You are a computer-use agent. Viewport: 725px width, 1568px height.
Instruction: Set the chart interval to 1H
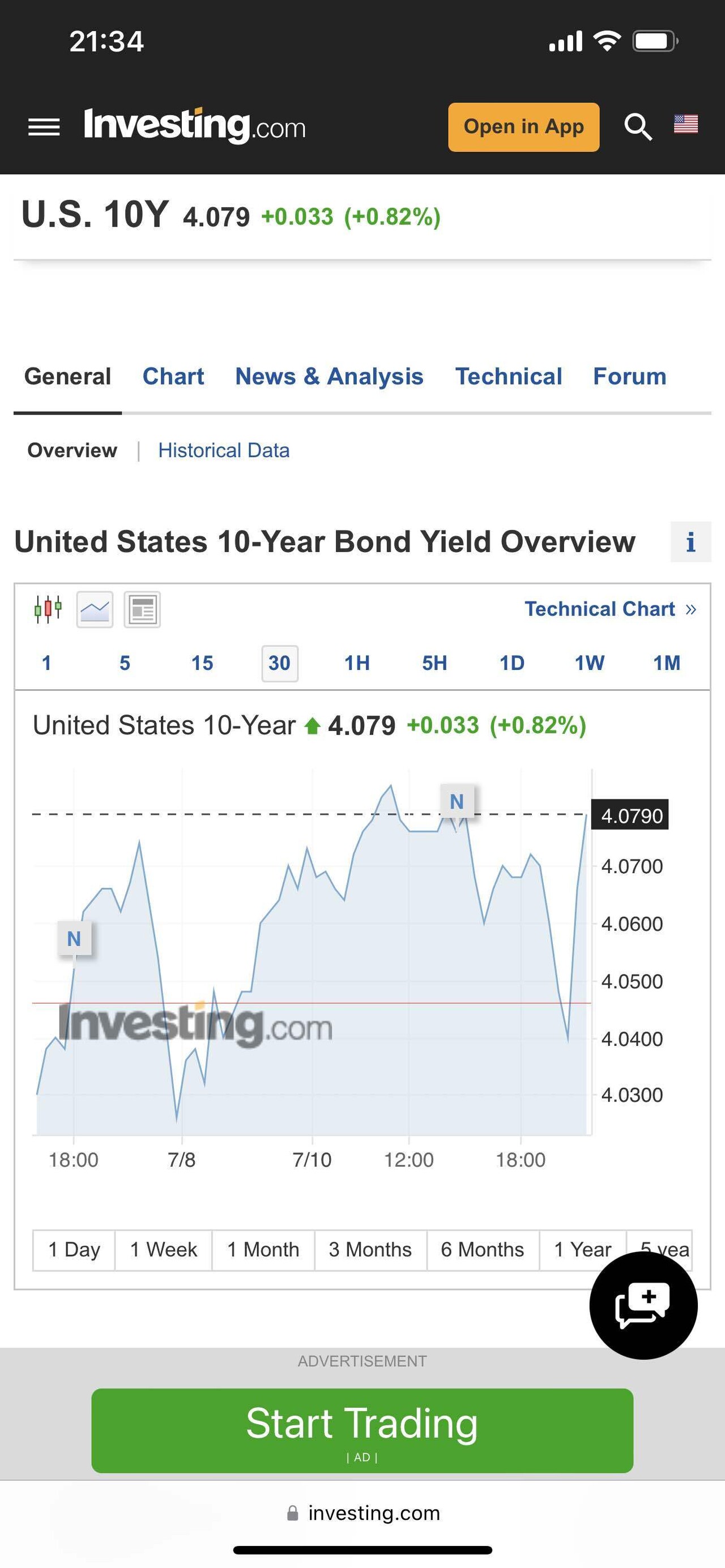coord(357,663)
